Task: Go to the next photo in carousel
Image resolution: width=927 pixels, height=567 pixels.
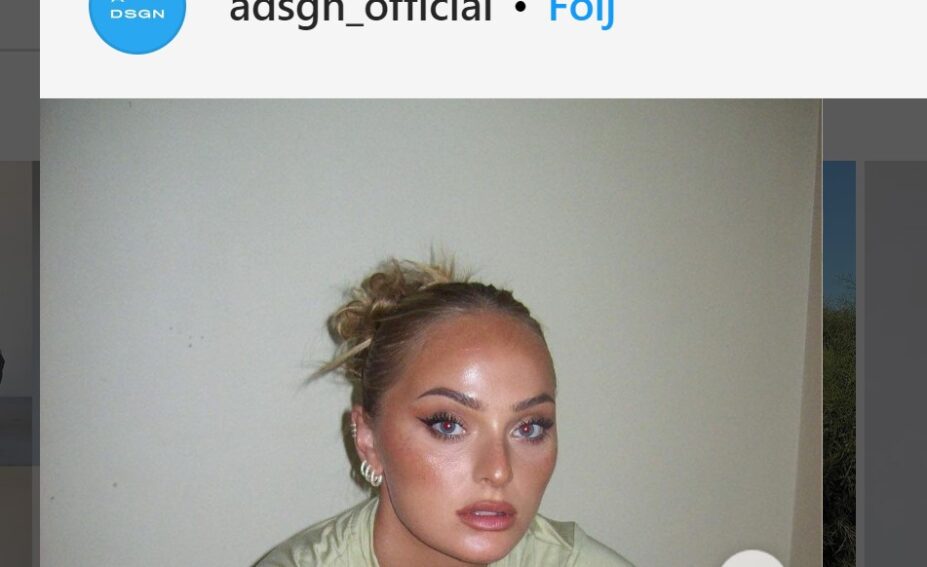Action: 752,560
